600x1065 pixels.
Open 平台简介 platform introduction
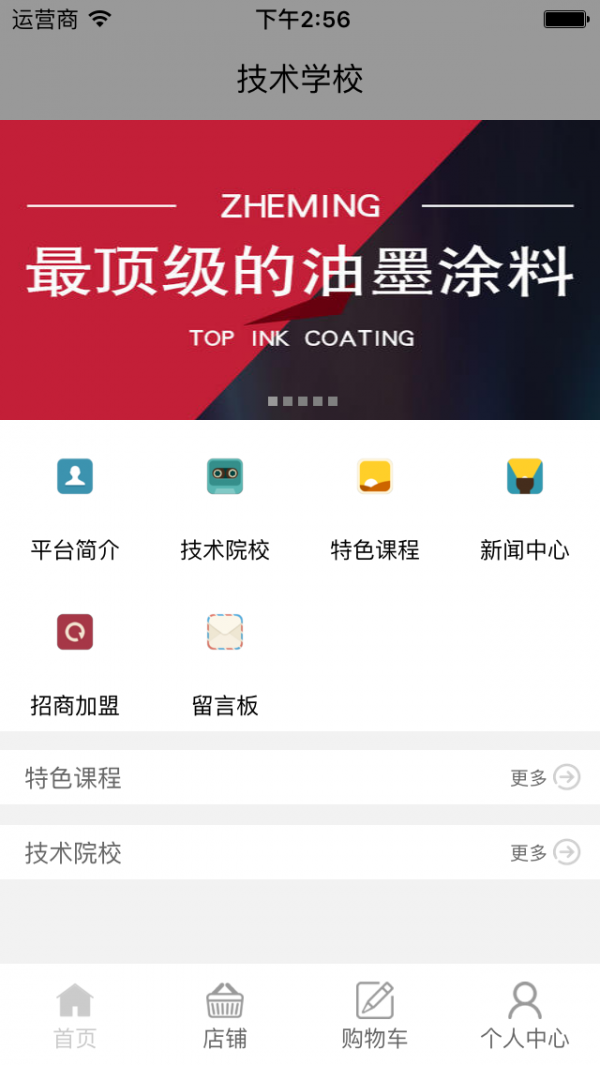(75, 503)
